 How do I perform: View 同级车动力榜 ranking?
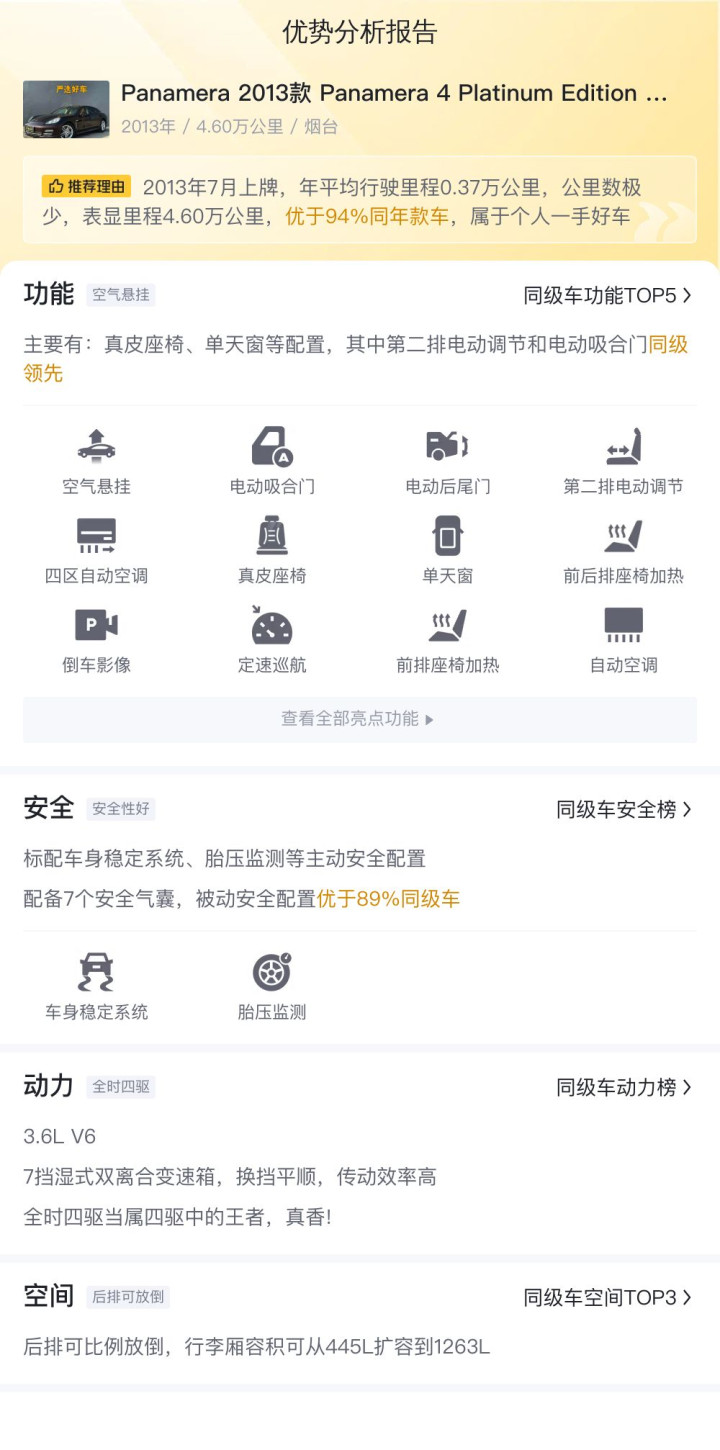pyautogui.click(x=625, y=1087)
